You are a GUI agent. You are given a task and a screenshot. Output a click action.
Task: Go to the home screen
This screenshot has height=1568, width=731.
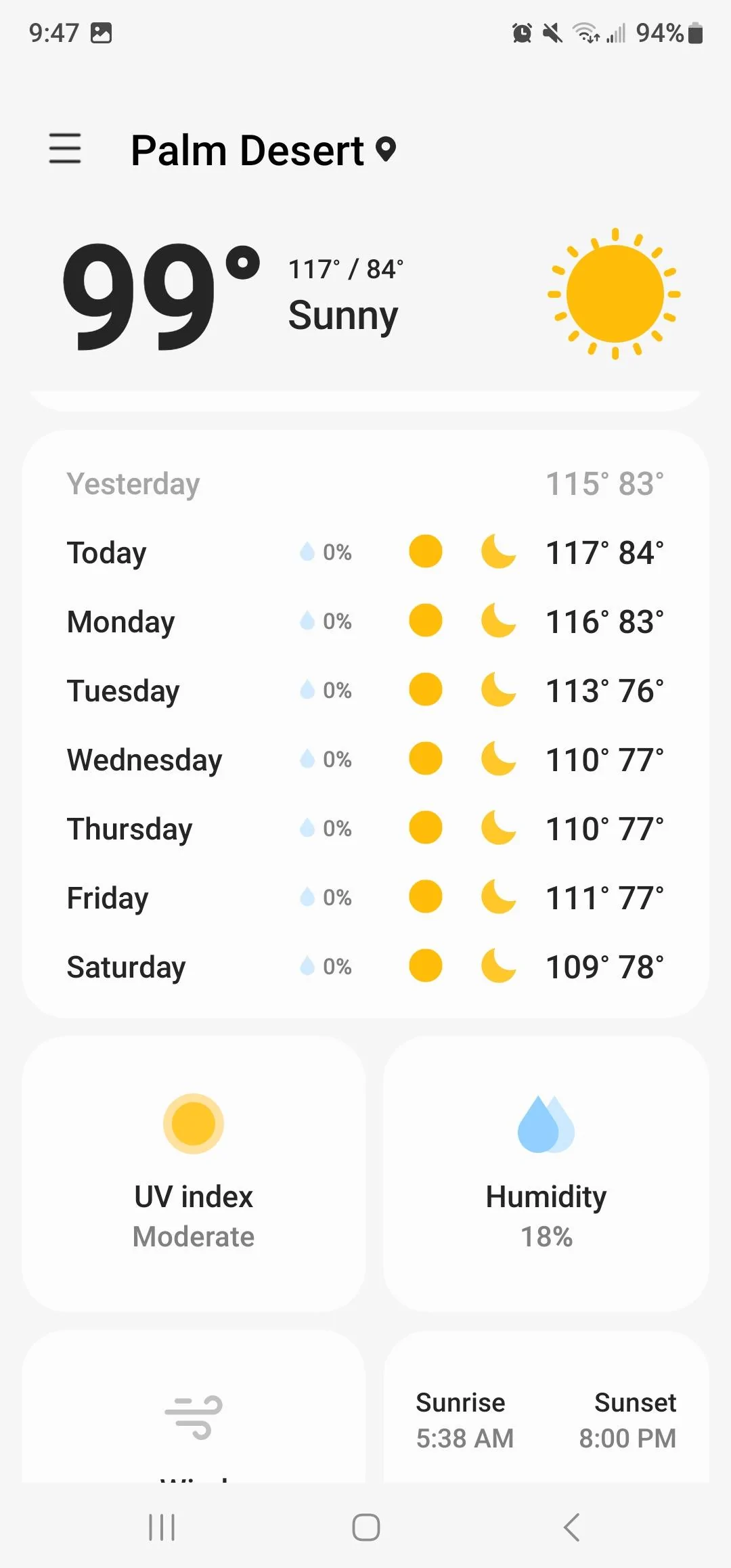pyautogui.click(x=365, y=1527)
